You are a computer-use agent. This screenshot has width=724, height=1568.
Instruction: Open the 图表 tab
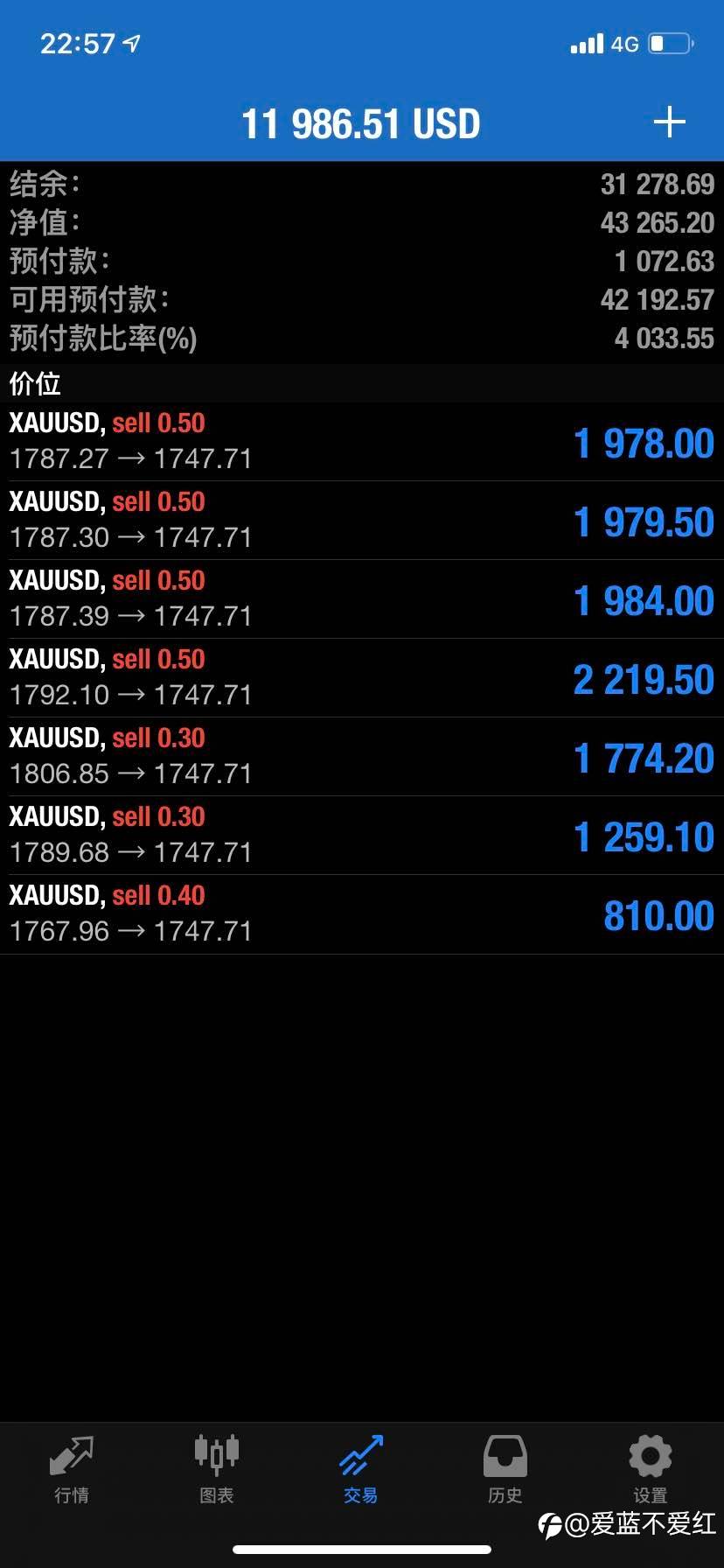[x=216, y=1470]
